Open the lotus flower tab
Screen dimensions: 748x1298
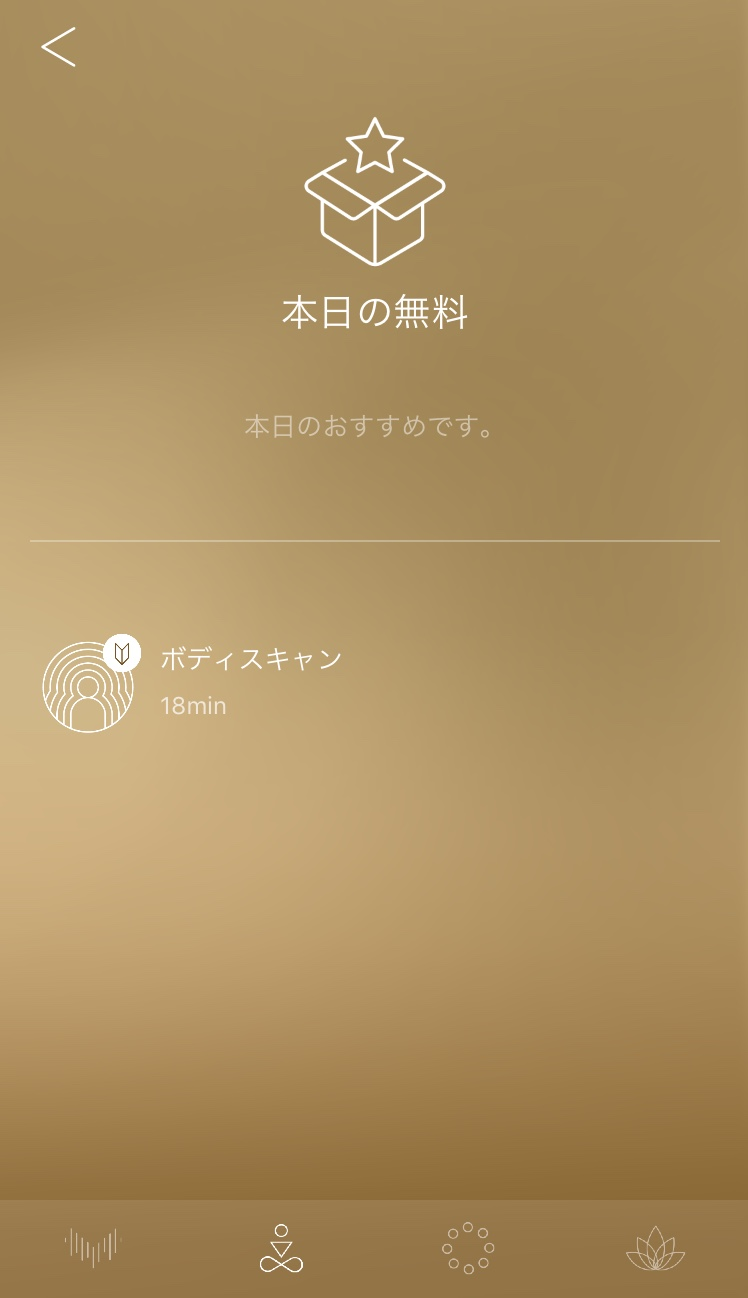pyautogui.click(x=655, y=1248)
